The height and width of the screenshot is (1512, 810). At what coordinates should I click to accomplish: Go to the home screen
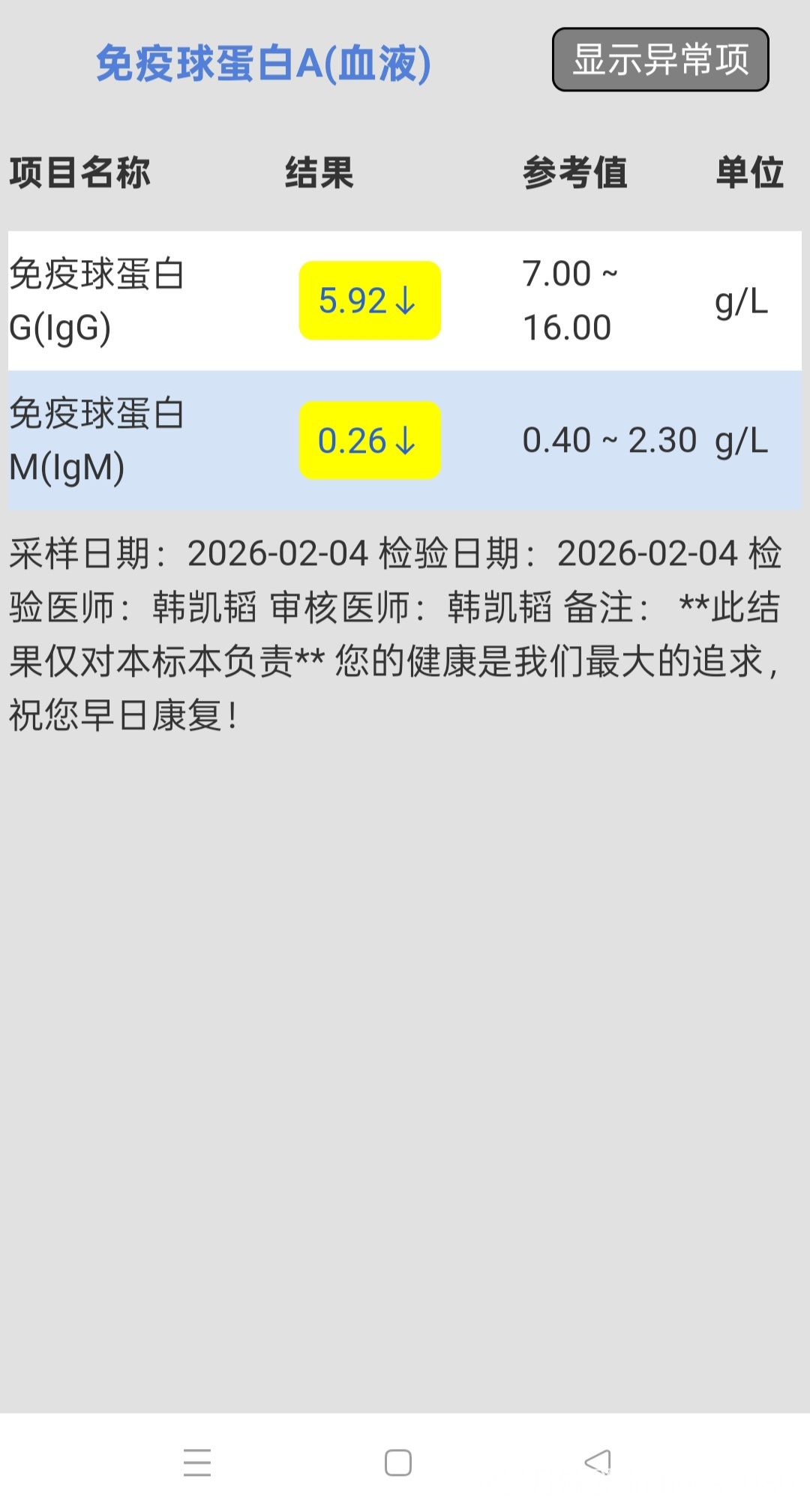coord(397,1462)
